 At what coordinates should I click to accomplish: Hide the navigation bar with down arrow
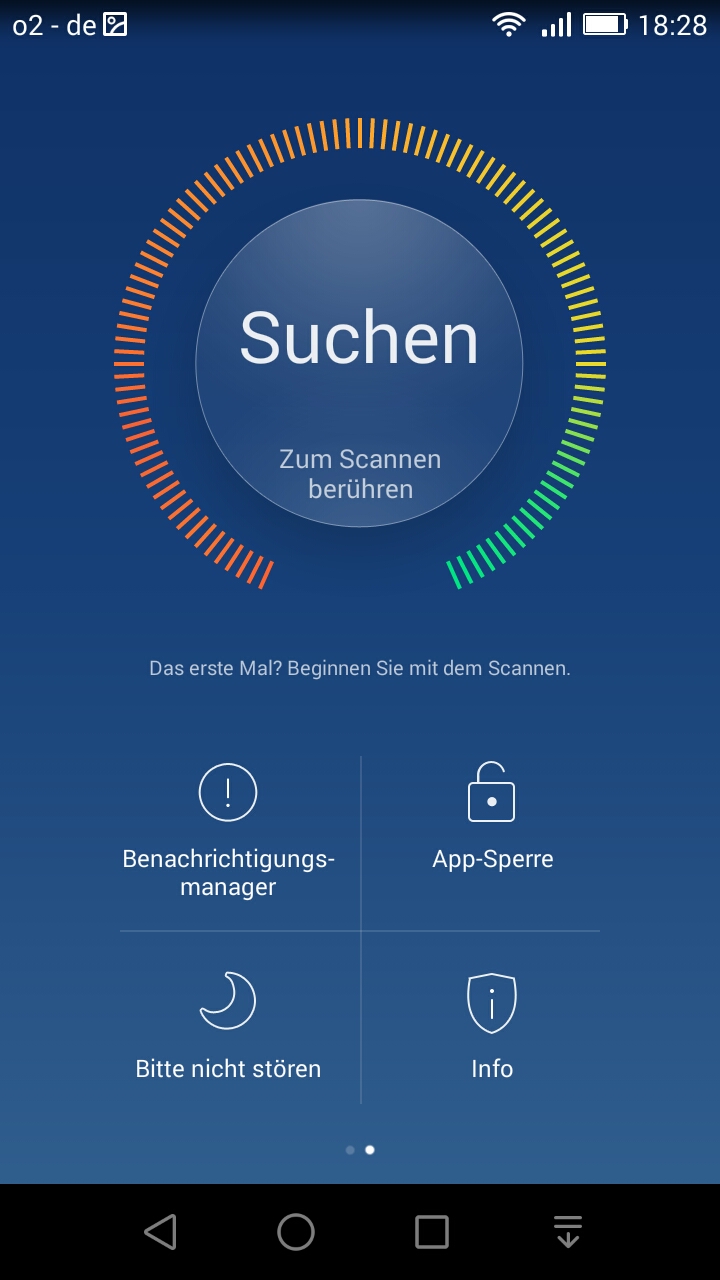click(568, 1232)
